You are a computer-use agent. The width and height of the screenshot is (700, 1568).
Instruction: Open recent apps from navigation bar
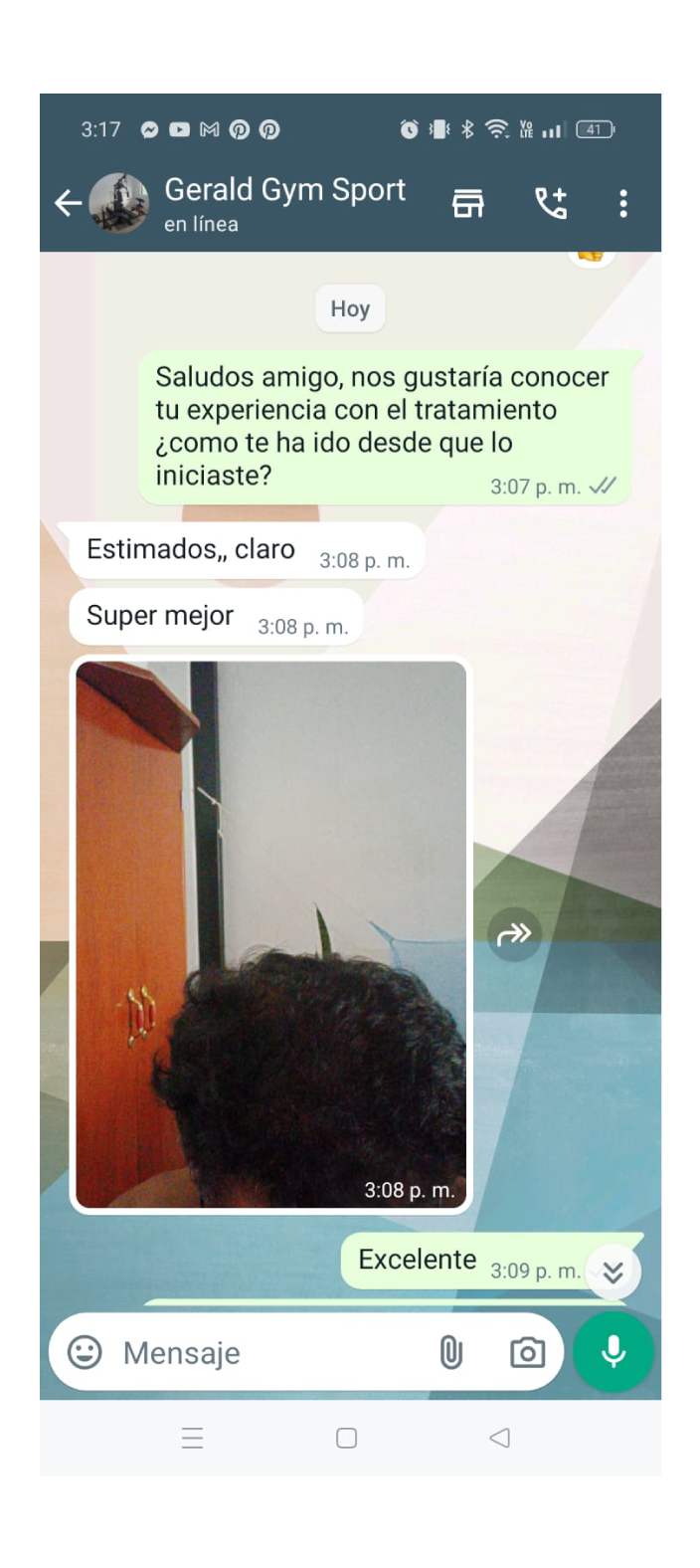click(193, 1438)
